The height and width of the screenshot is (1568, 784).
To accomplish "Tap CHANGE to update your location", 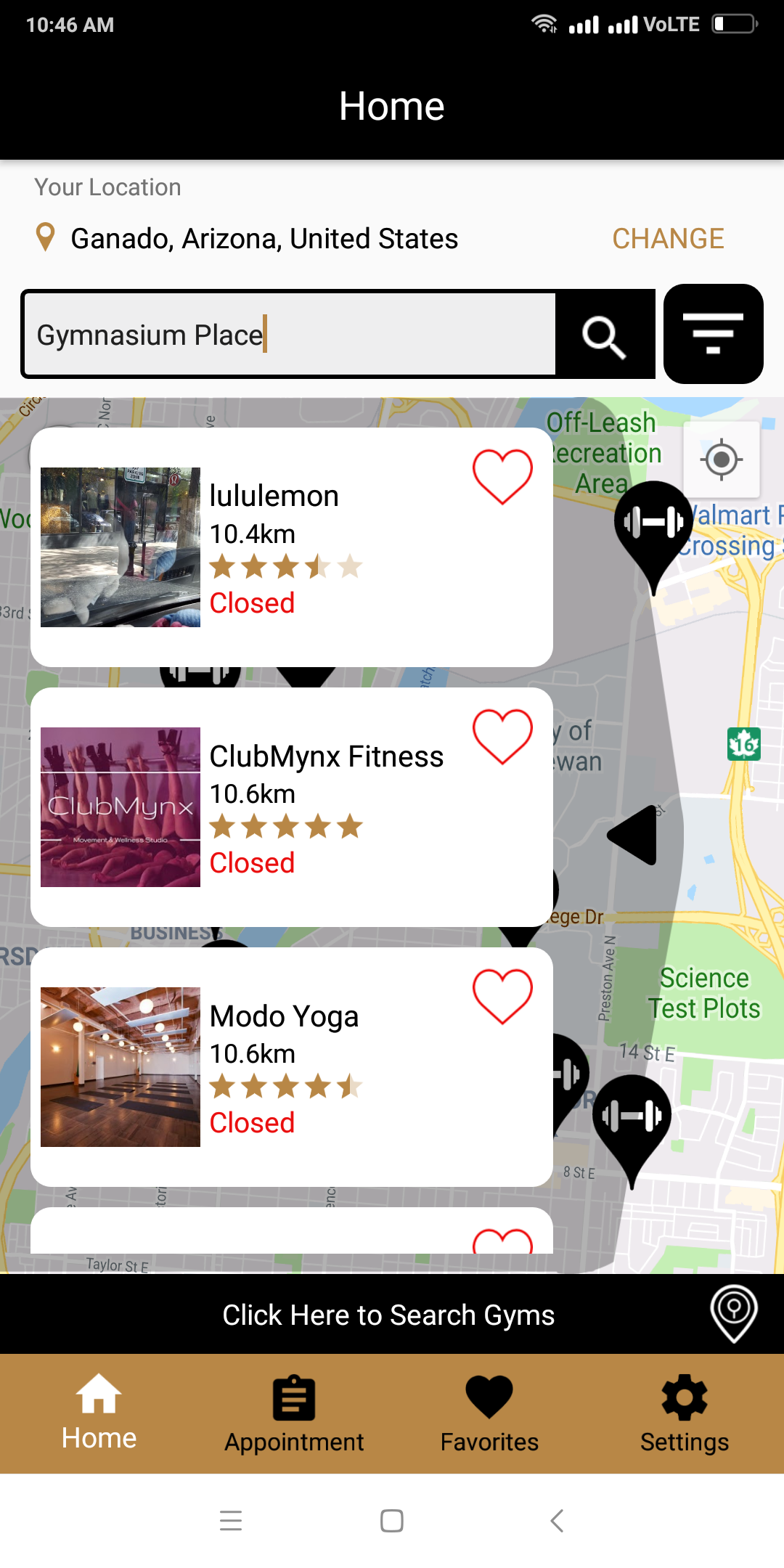I will 668,239.
